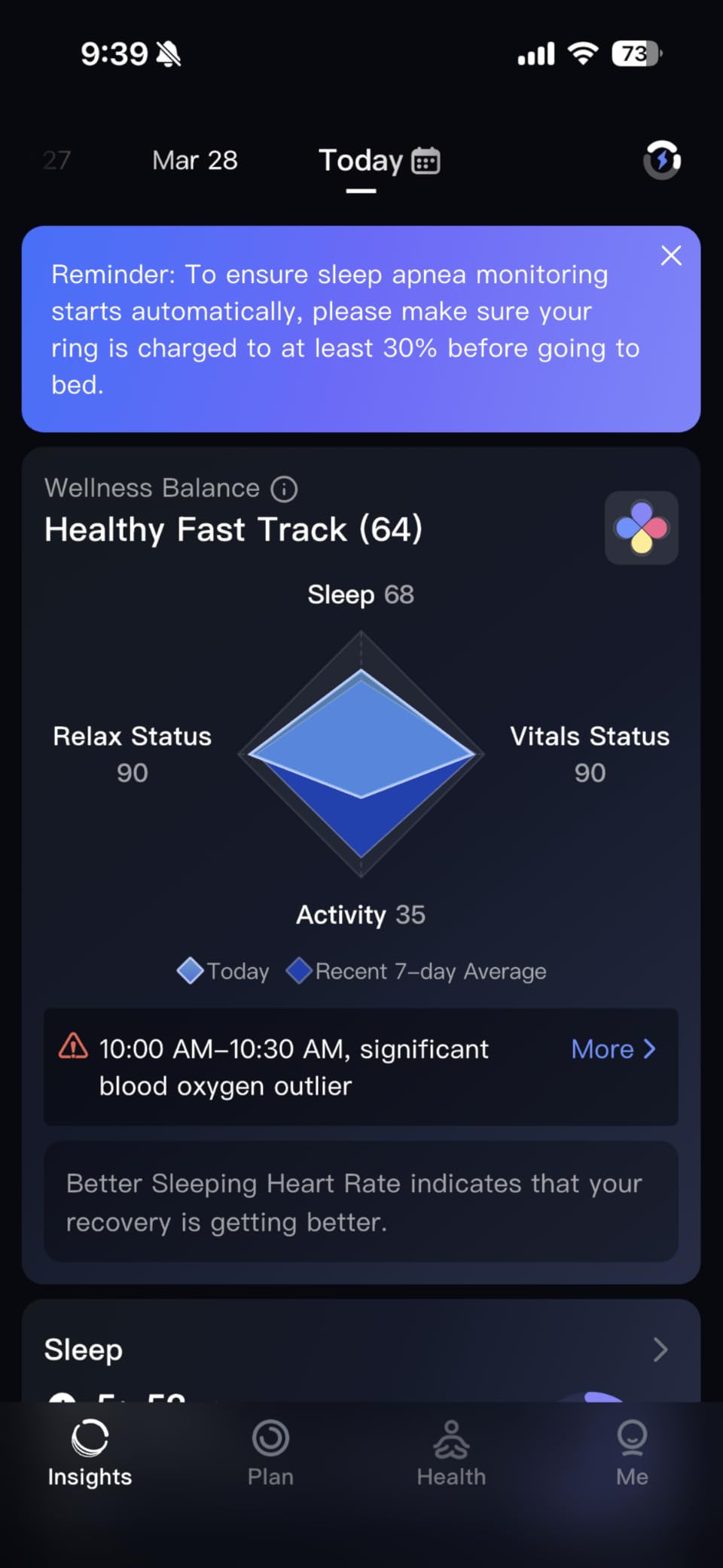This screenshot has width=723, height=1568.
Task: Open the Wellness Balance info icon
Action: (284, 488)
